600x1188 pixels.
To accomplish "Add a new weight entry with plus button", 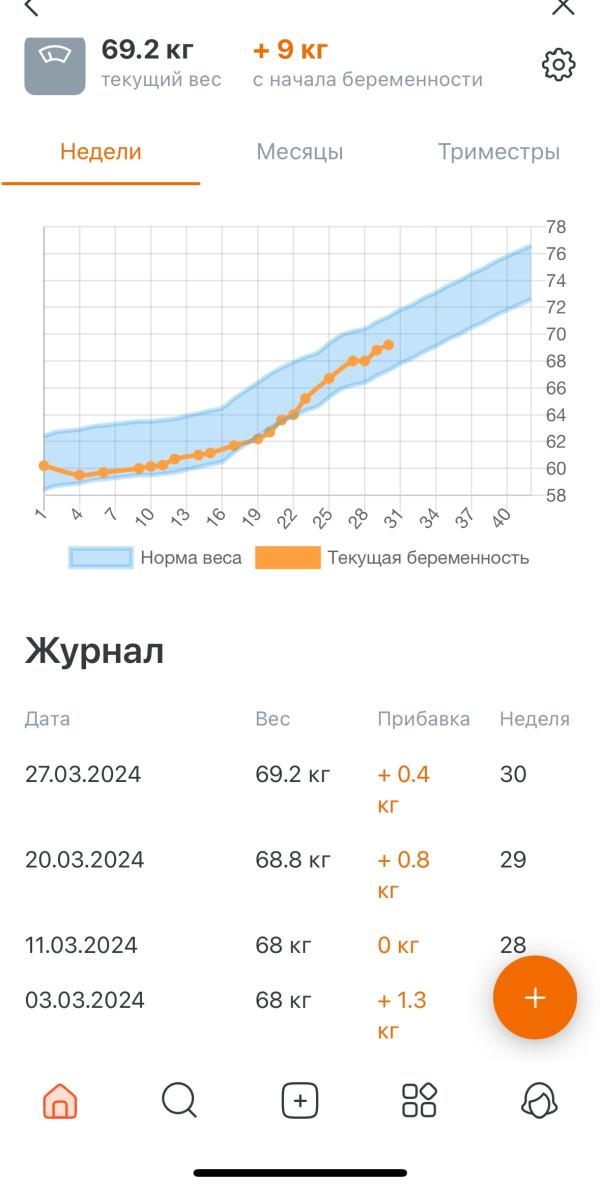I will coord(535,998).
